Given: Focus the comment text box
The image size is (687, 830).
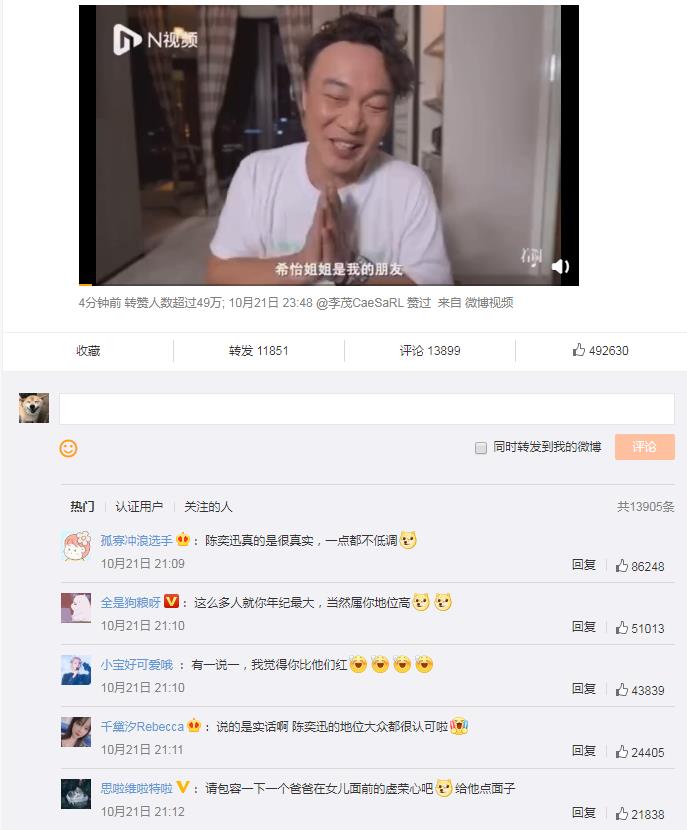Looking at the screenshot, I should pyautogui.click(x=366, y=409).
